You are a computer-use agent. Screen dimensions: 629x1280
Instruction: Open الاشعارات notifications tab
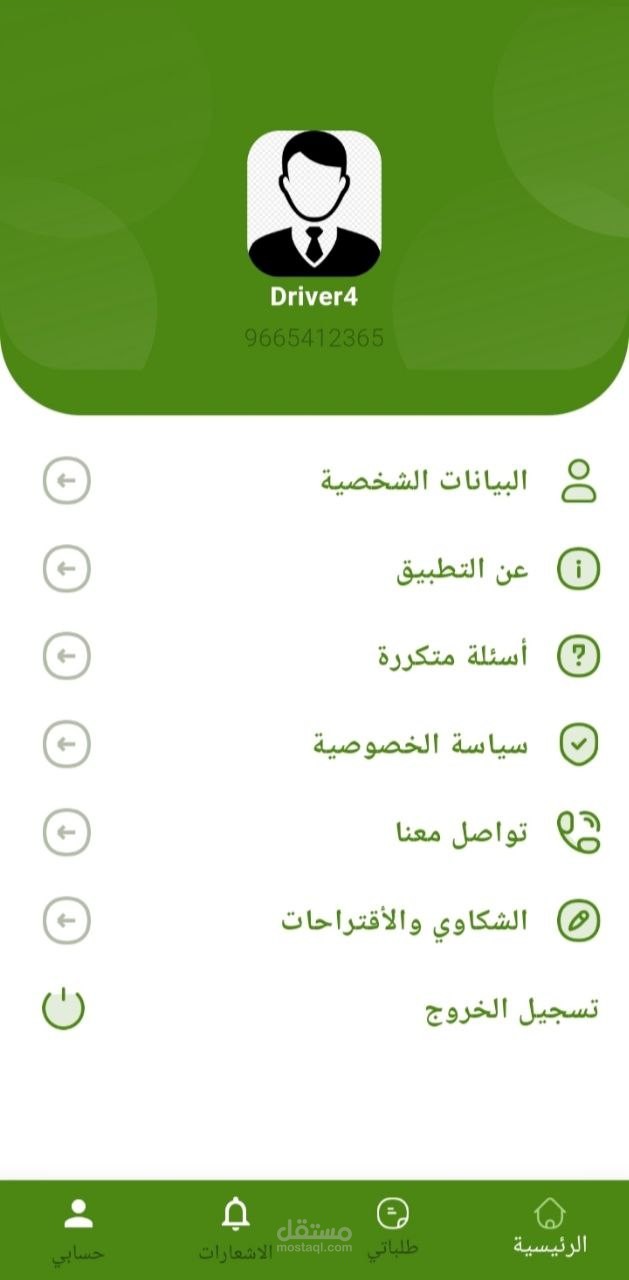click(235, 1228)
